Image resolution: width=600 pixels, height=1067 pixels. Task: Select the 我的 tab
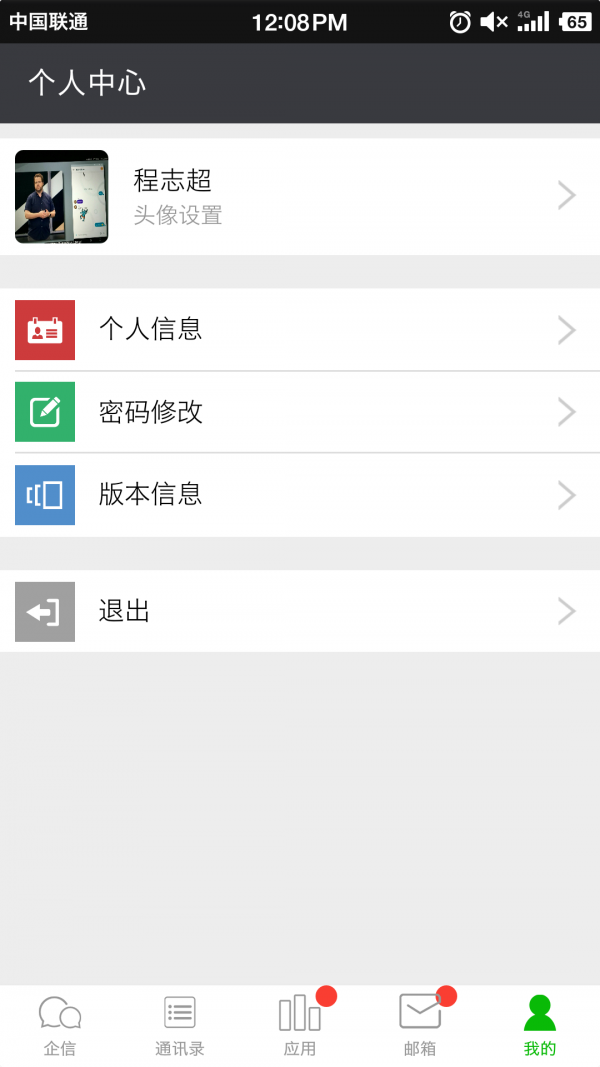(540, 1026)
